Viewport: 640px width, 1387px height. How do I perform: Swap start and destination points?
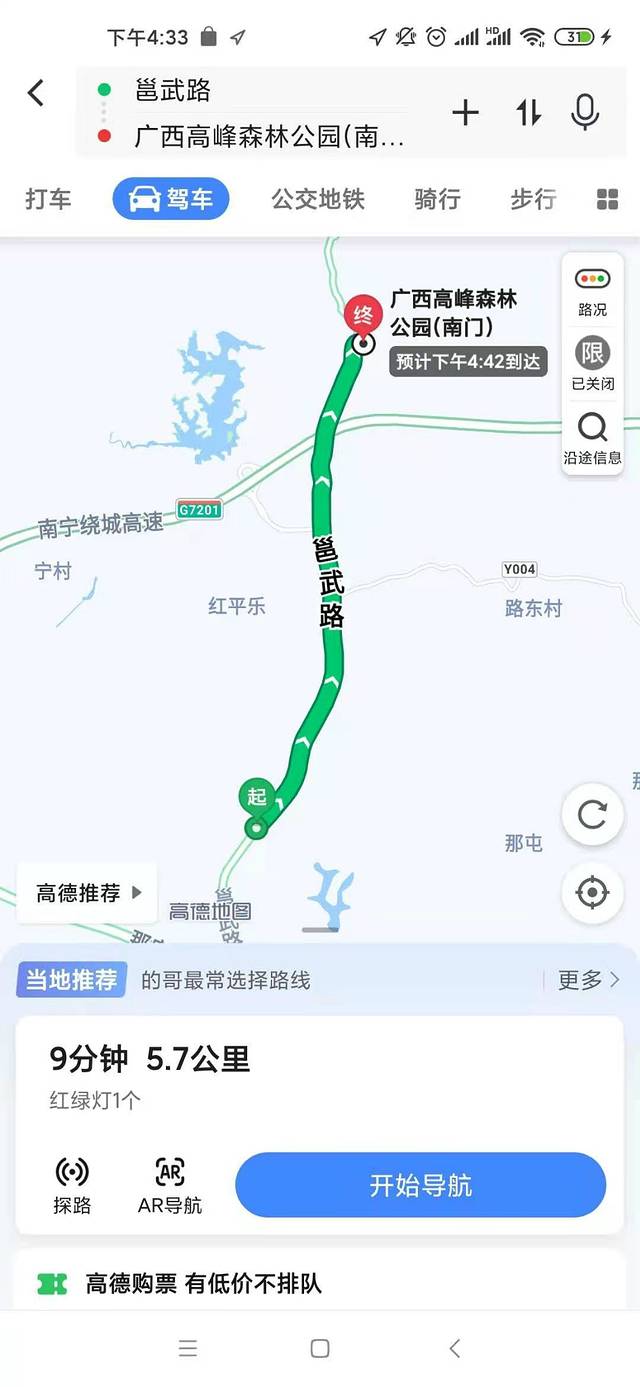[x=528, y=113]
